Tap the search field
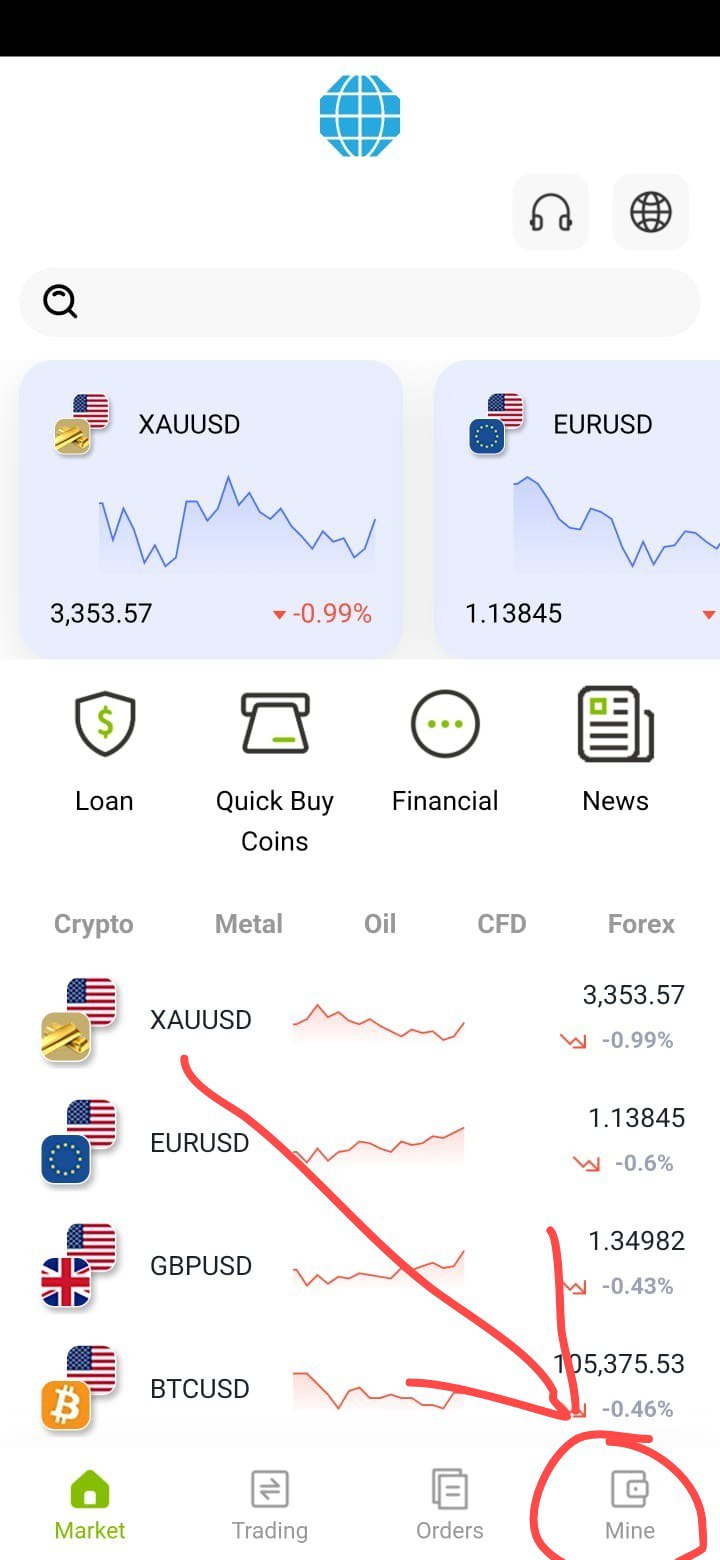This screenshot has width=720, height=1560. click(x=360, y=302)
